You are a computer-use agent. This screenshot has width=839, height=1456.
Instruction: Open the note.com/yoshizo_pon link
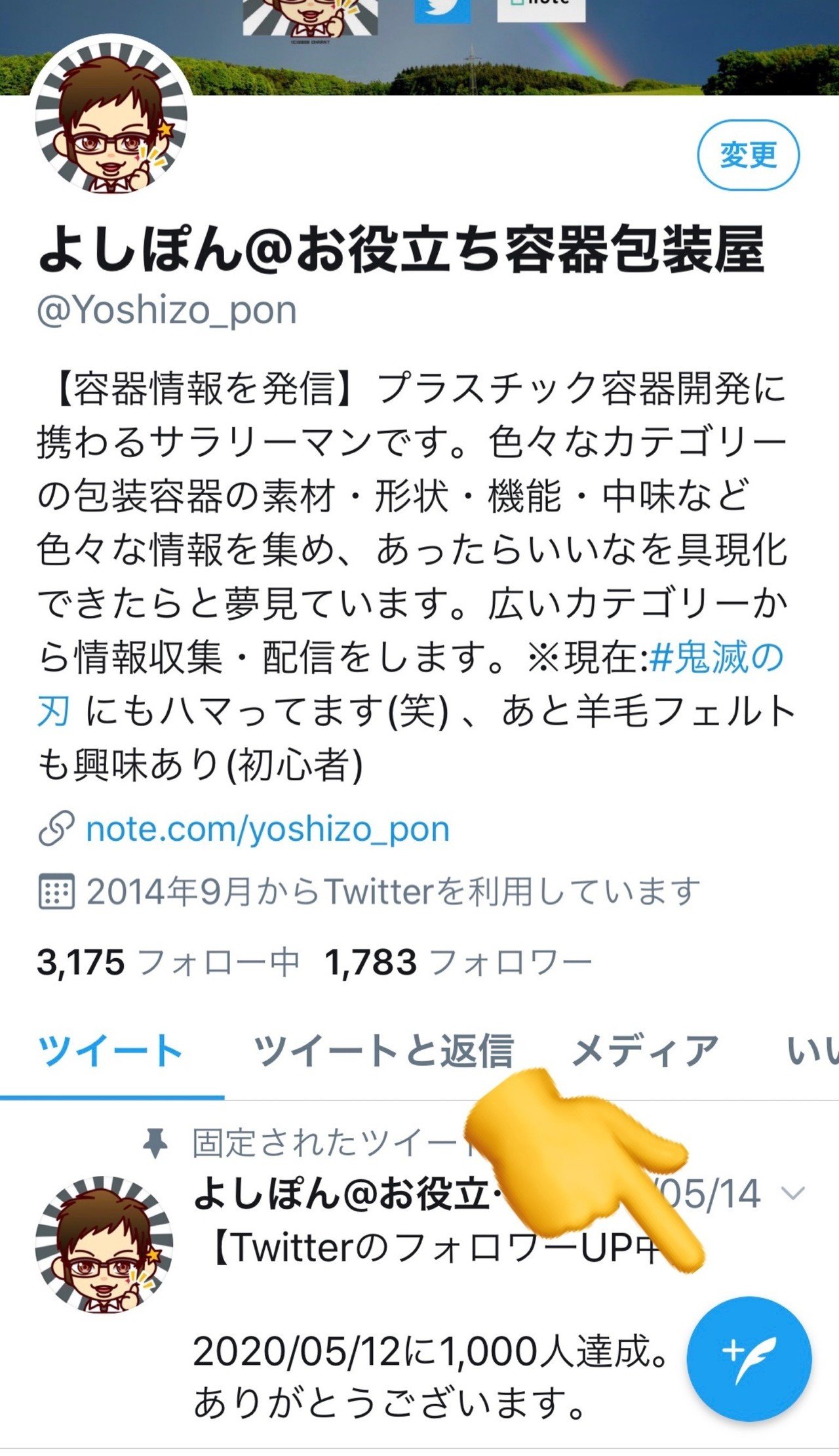tap(267, 829)
